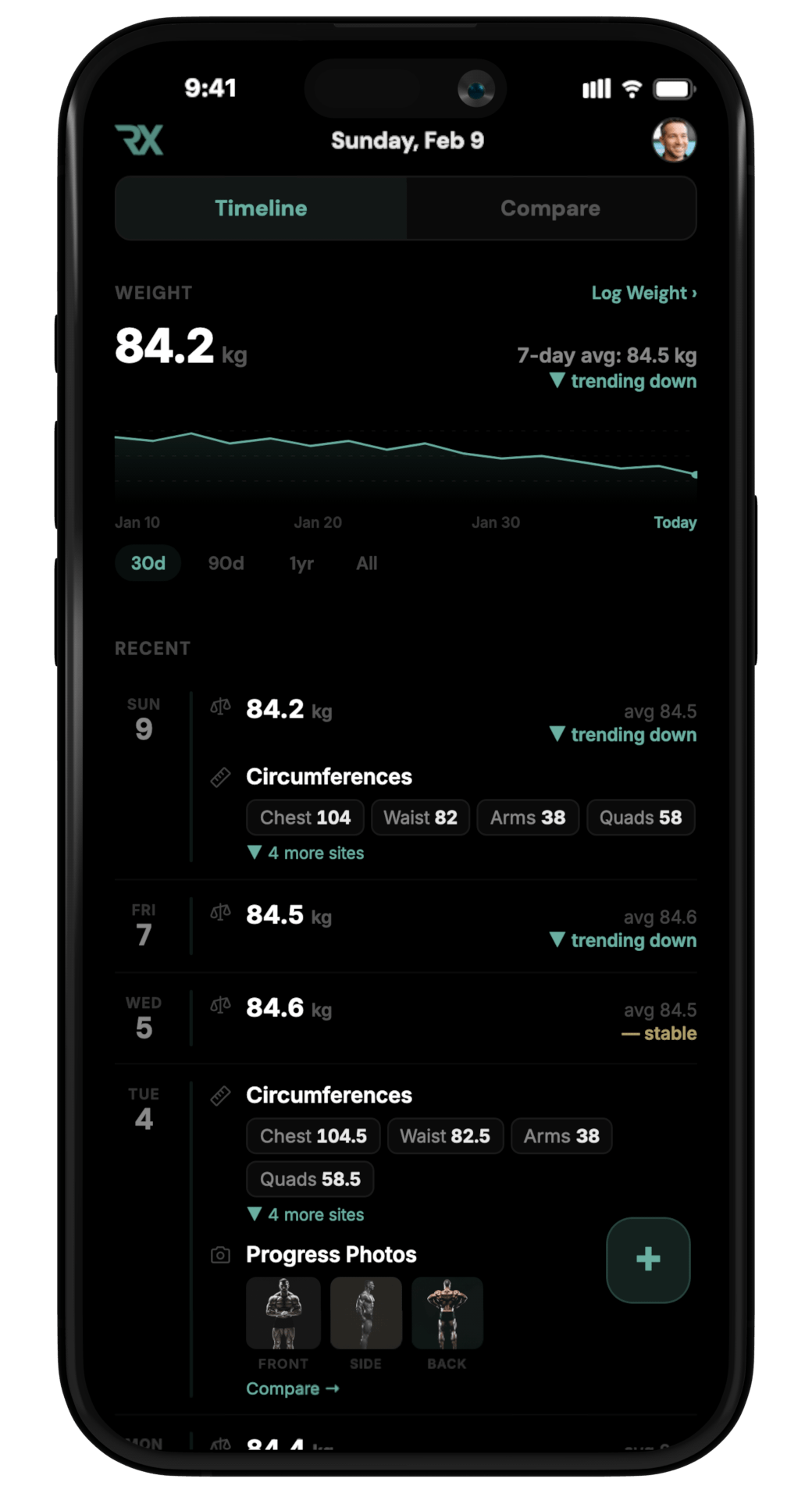Show All weight history
The image size is (812, 1493).
366,563
